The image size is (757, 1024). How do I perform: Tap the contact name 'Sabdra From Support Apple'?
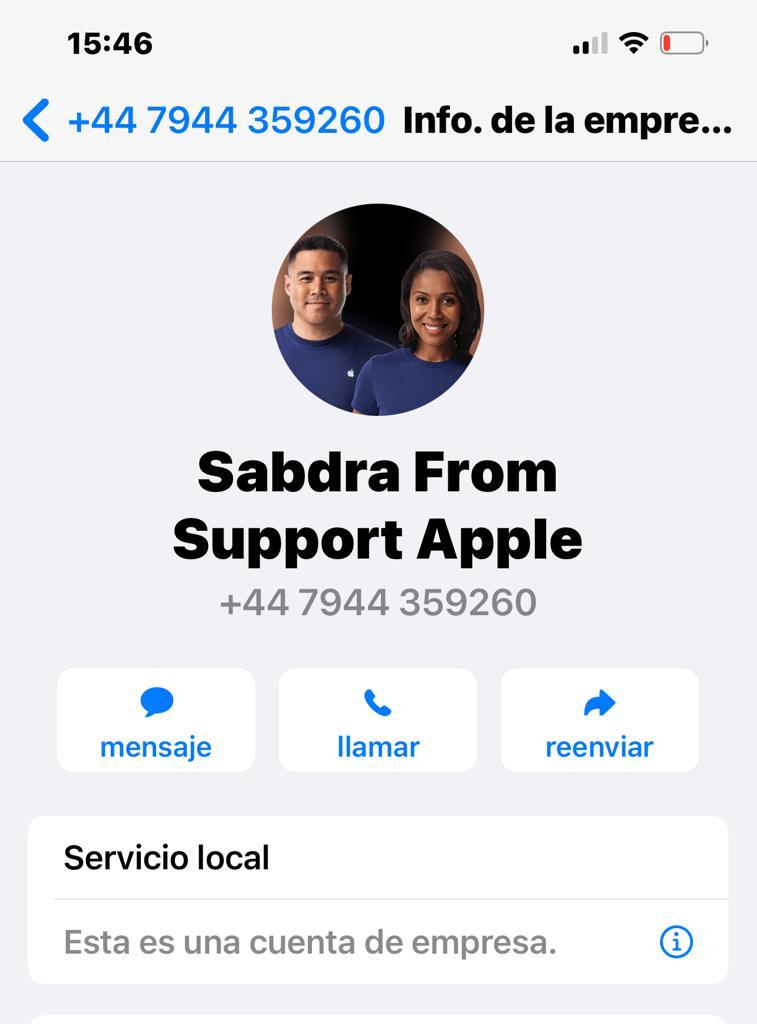[x=377, y=505]
